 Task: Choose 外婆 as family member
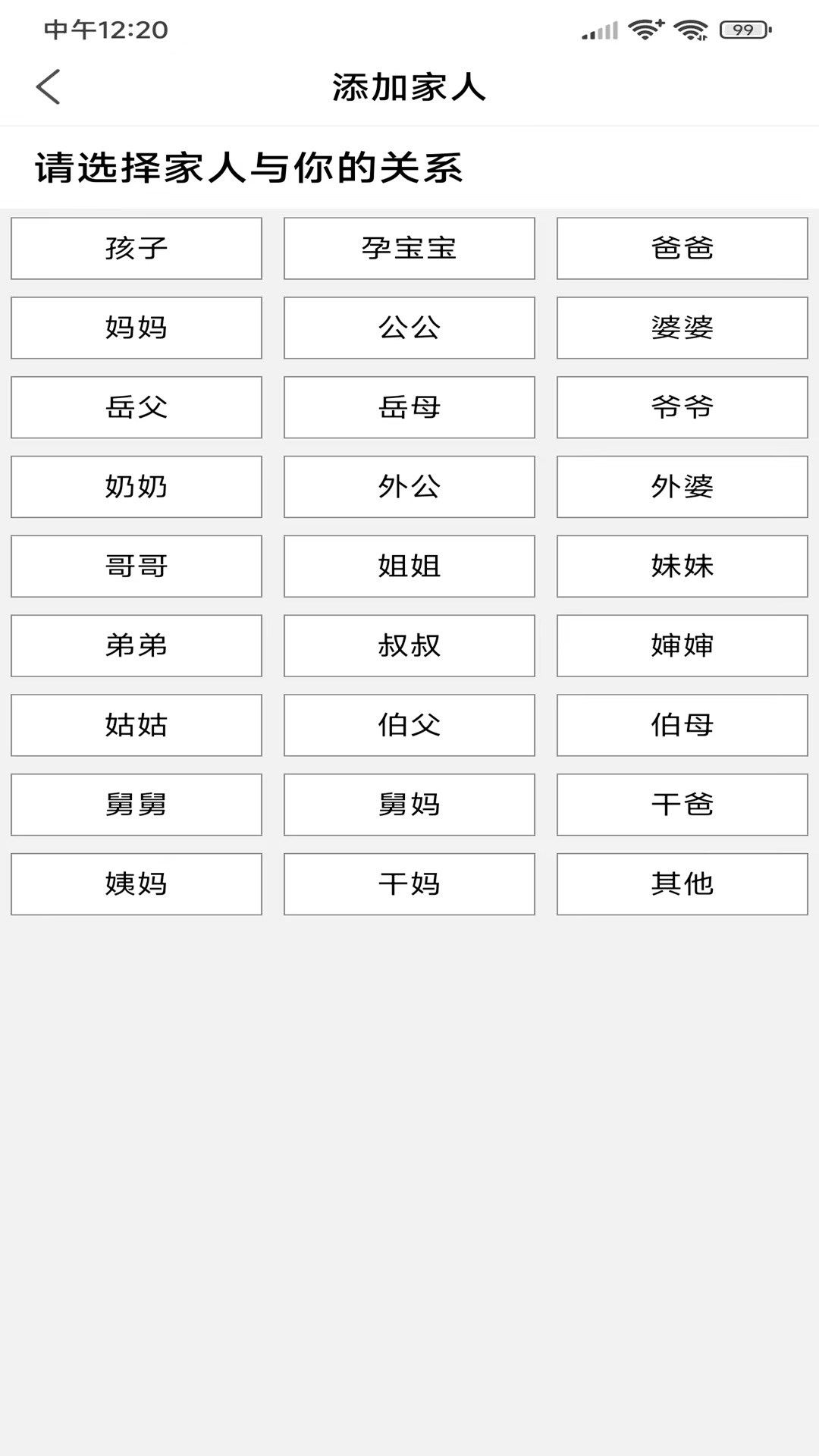coord(682,487)
